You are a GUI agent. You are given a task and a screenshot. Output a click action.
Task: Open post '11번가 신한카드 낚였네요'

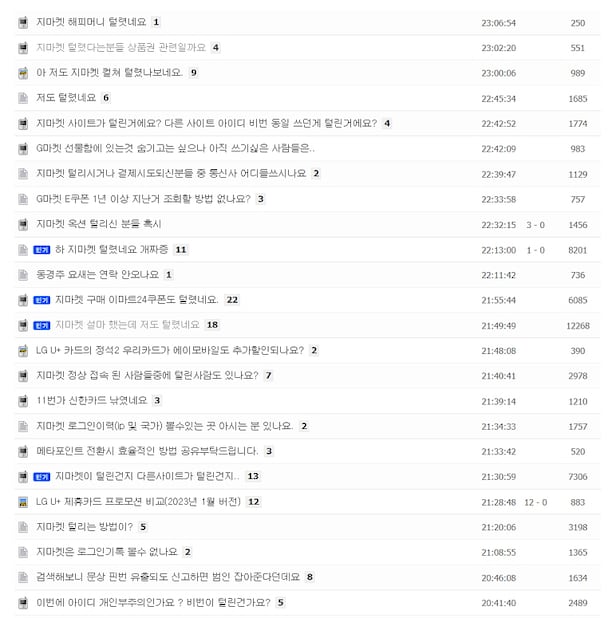[x=91, y=400]
